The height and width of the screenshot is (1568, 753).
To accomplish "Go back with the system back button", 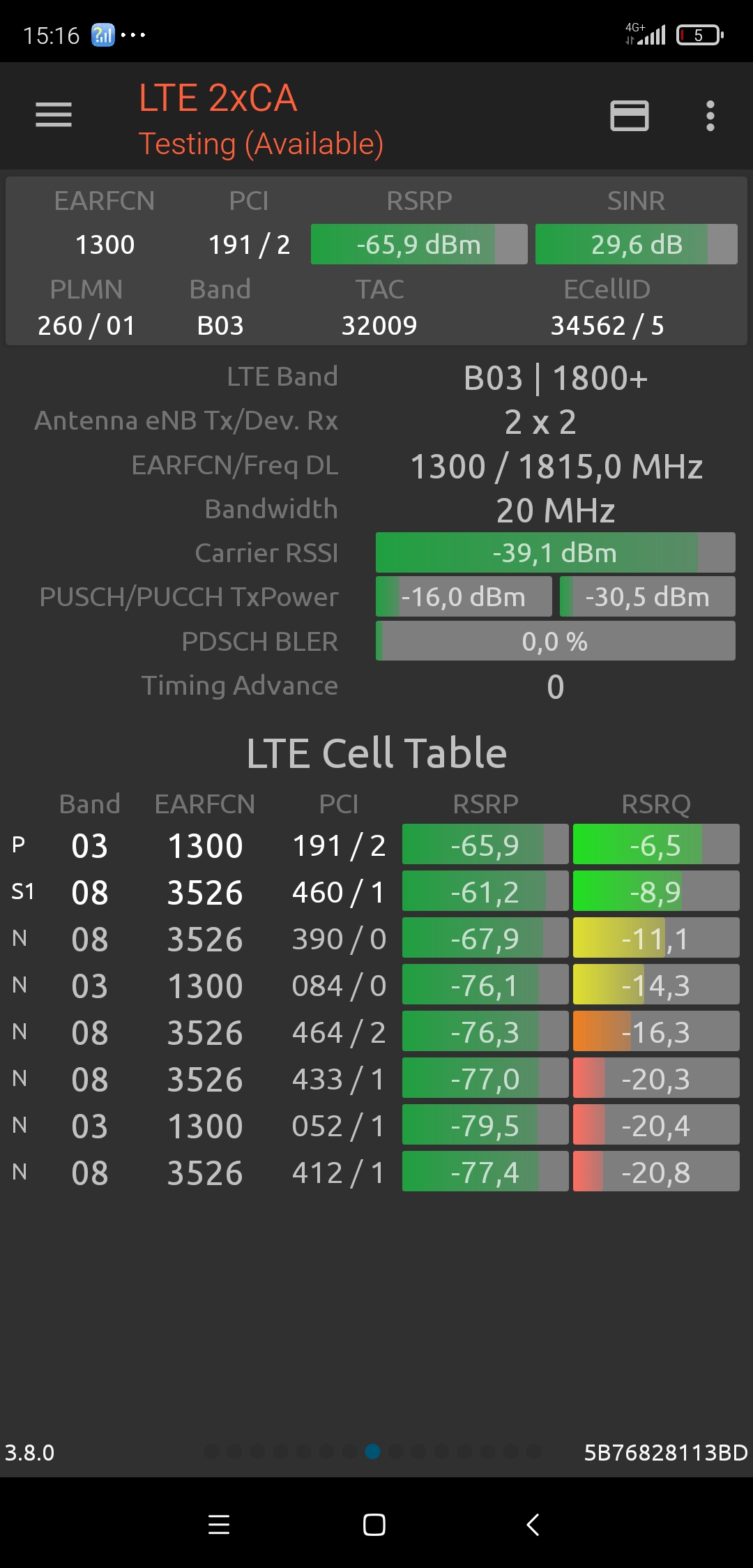I will 533,1525.
